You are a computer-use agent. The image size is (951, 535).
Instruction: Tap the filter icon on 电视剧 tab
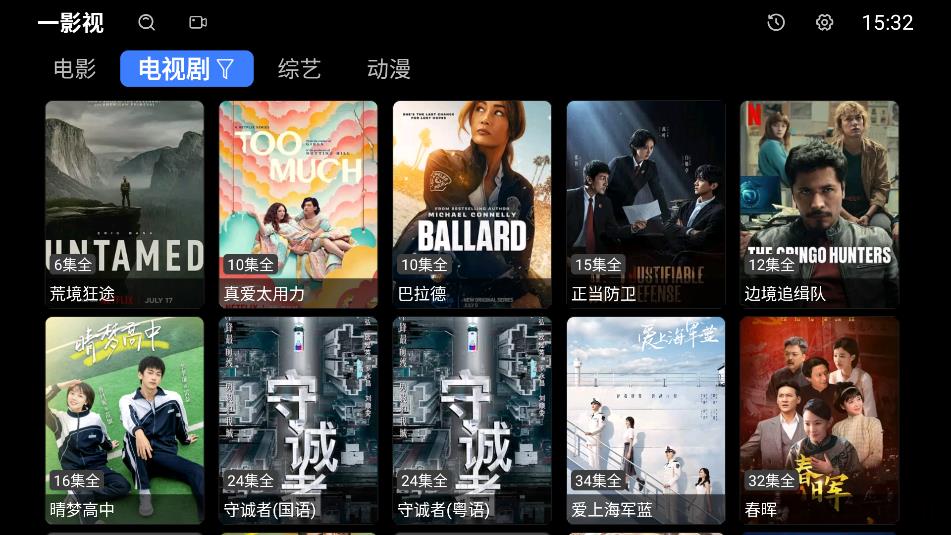tap(226, 69)
